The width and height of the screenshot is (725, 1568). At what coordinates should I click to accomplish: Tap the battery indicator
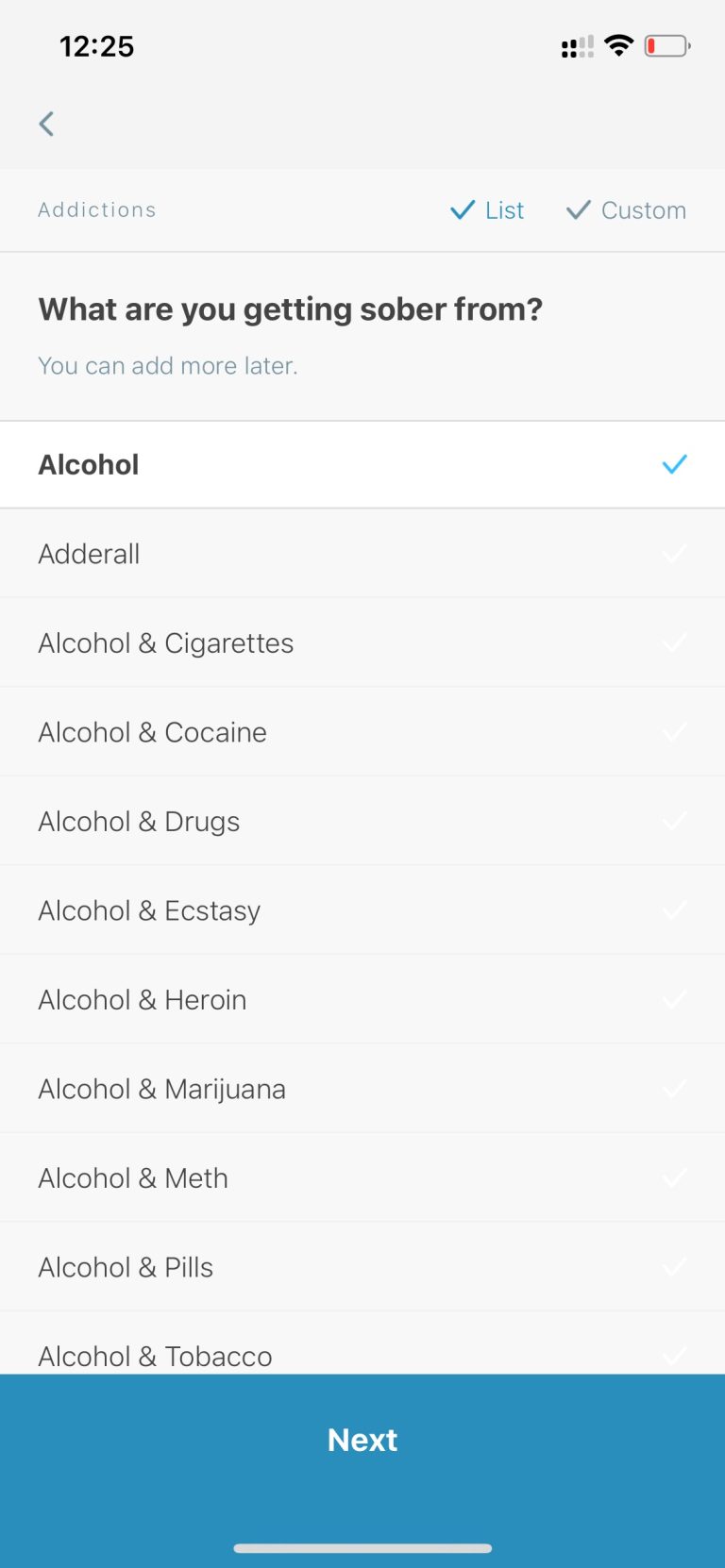[666, 45]
